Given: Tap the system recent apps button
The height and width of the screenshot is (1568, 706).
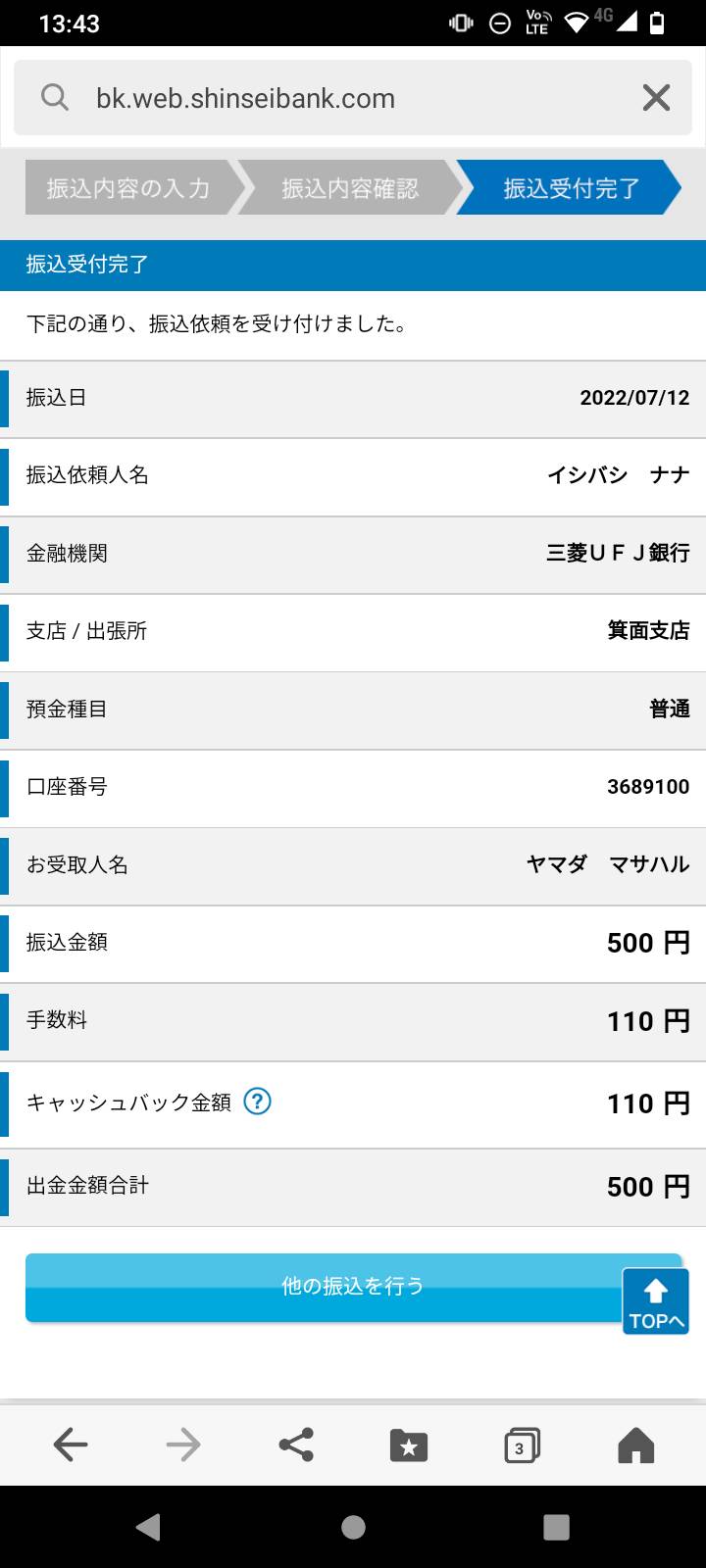Looking at the screenshot, I should click(x=556, y=1527).
